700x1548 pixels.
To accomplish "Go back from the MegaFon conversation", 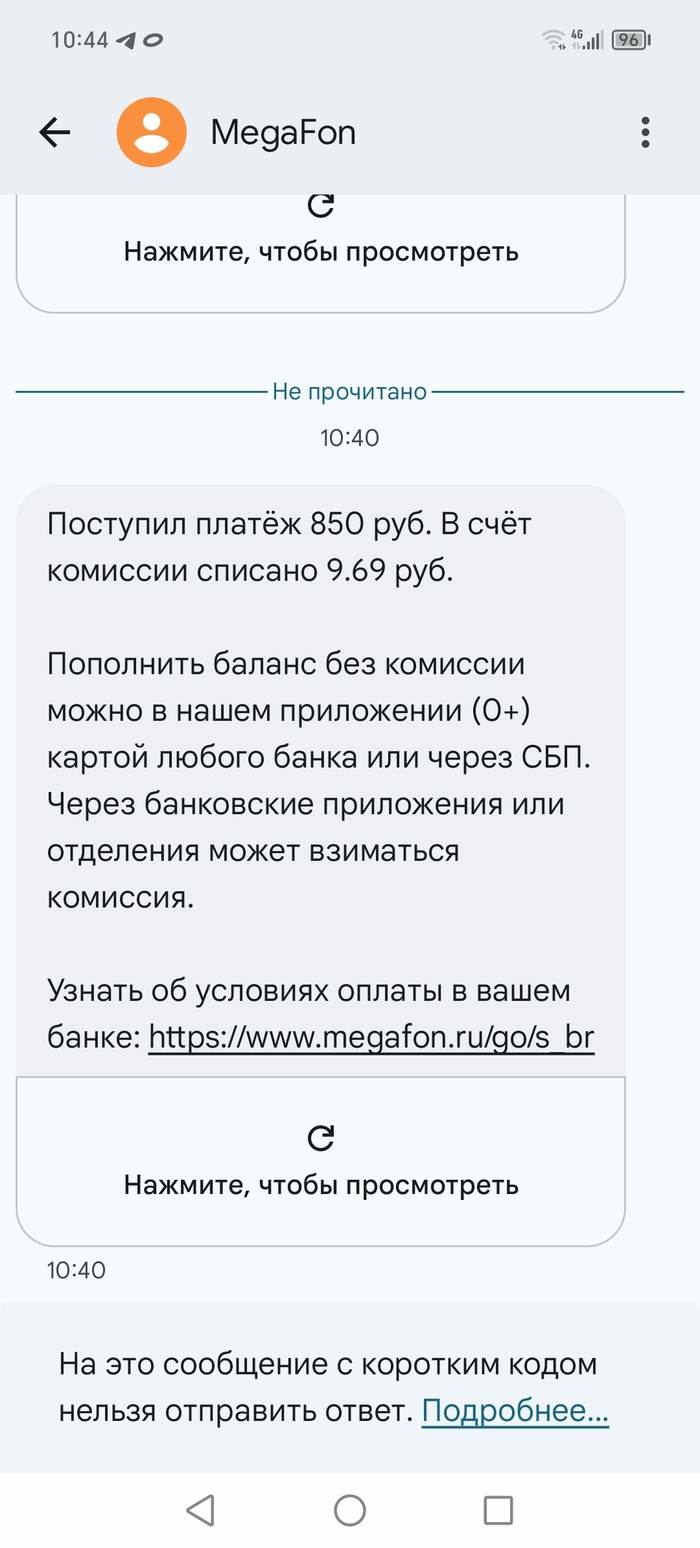I will point(54,133).
